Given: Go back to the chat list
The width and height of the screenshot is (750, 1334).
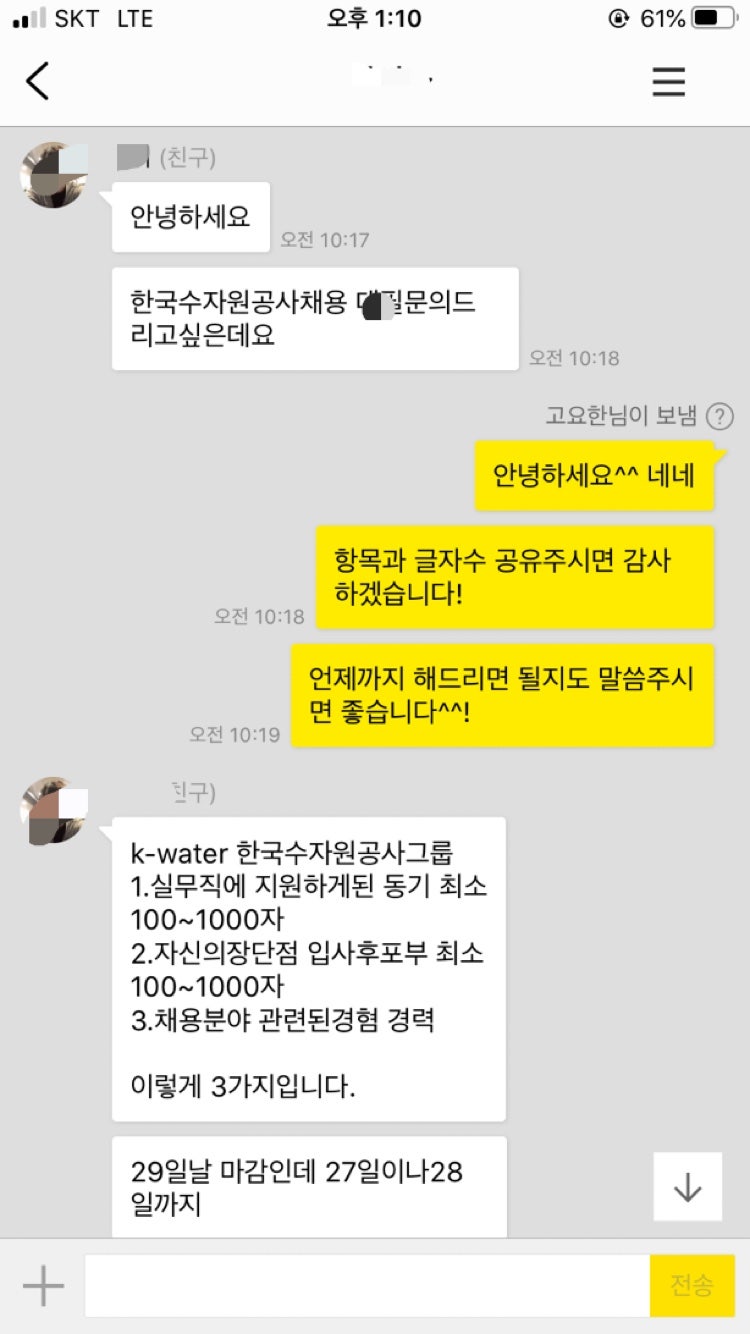Looking at the screenshot, I should pyautogui.click(x=38, y=81).
